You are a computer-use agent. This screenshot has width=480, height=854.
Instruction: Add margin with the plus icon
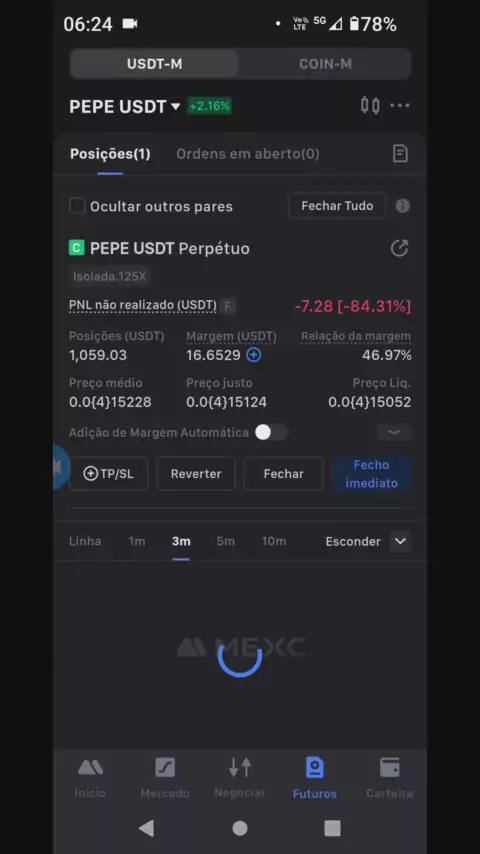point(254,355)
